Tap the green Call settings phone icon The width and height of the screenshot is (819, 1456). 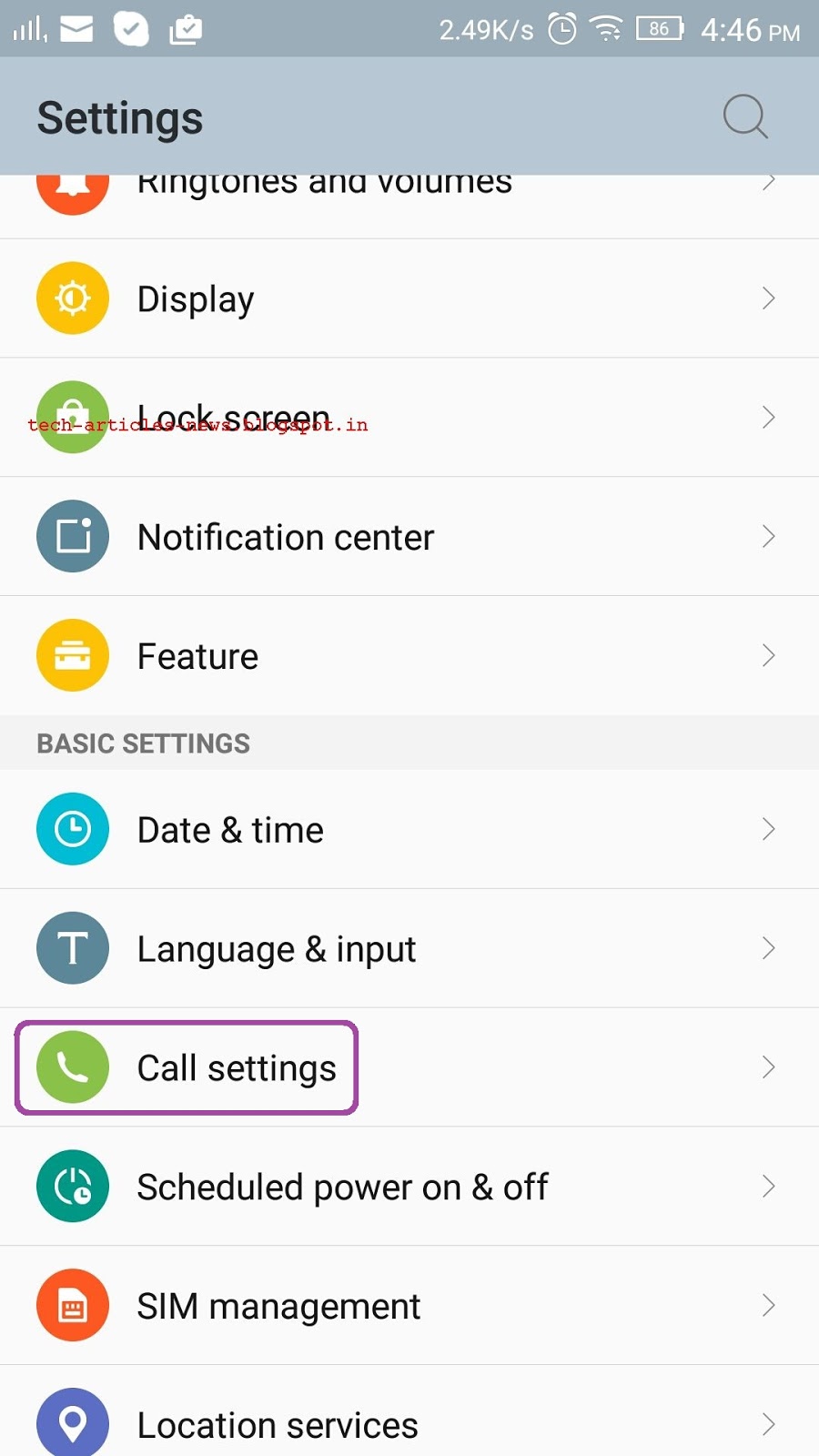[x=72, y=1067]
